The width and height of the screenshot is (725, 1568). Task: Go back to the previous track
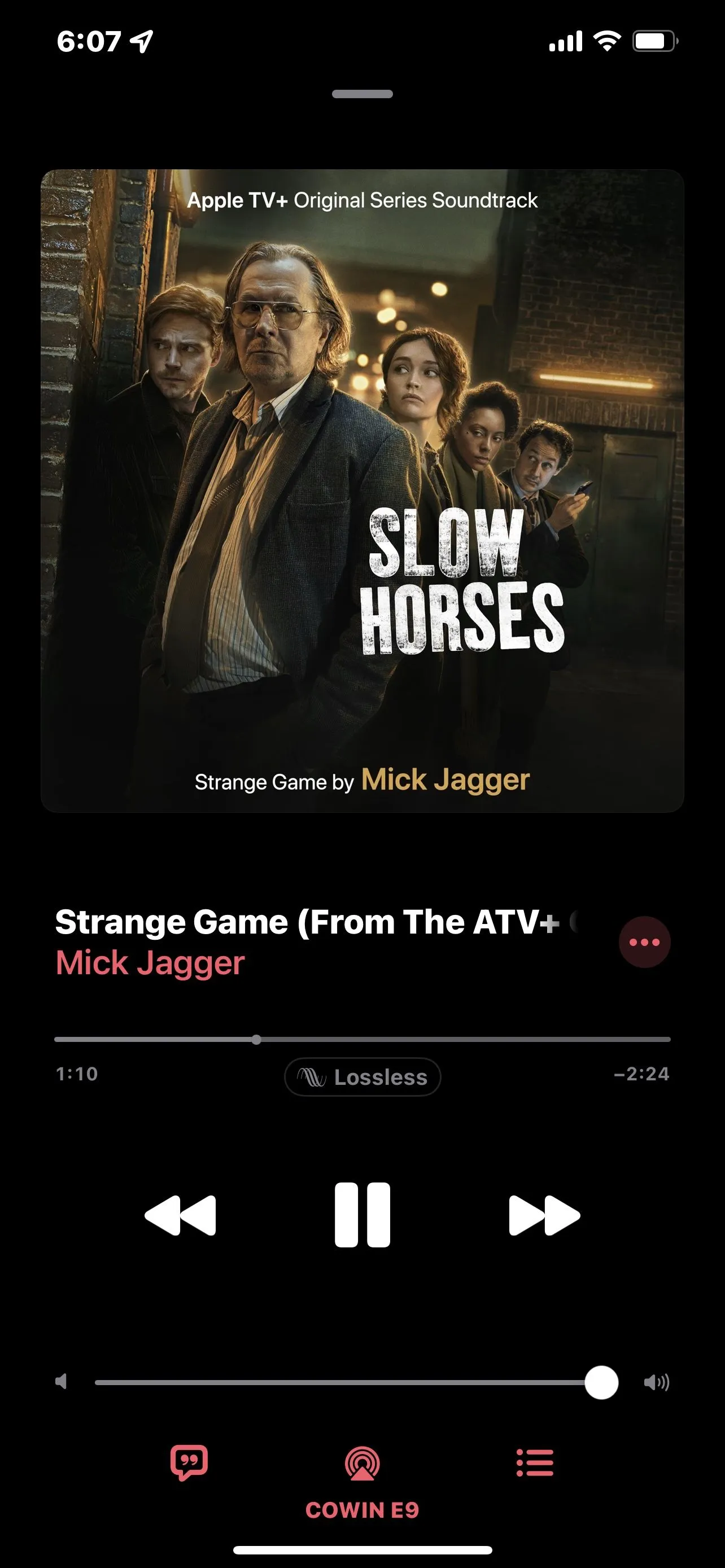[x=181, y=1215]
